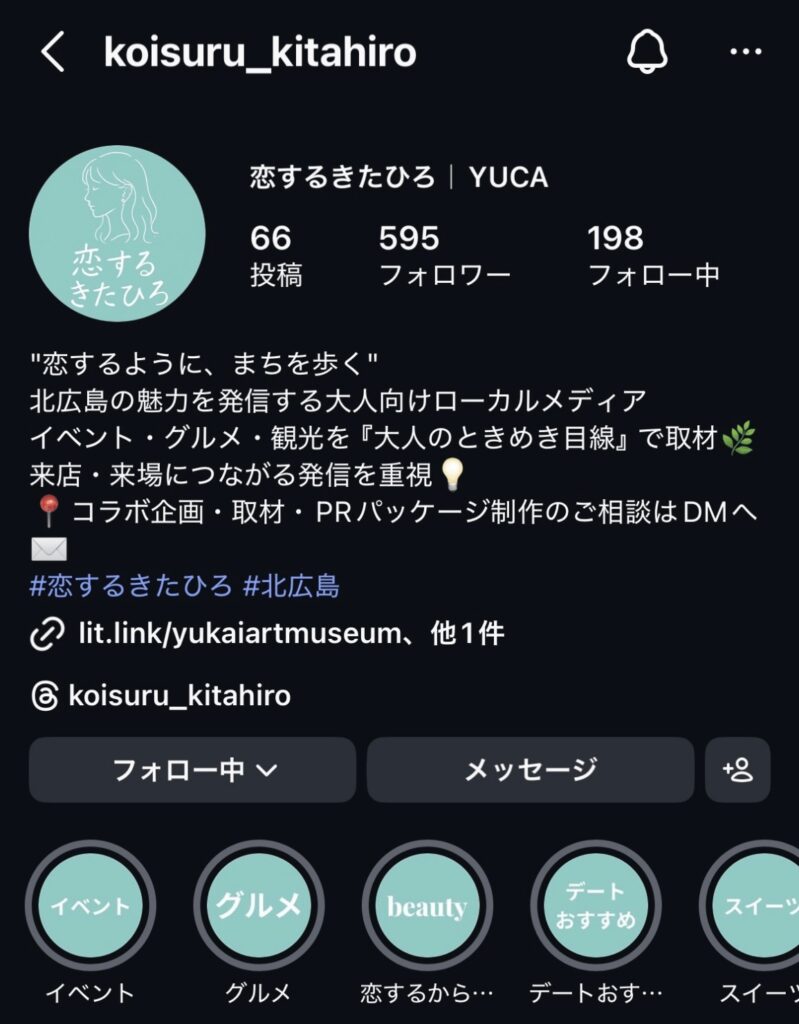View the profile picture of 恋するきたひろ
The image size is (799, 1024).
[x=117, y=234]
